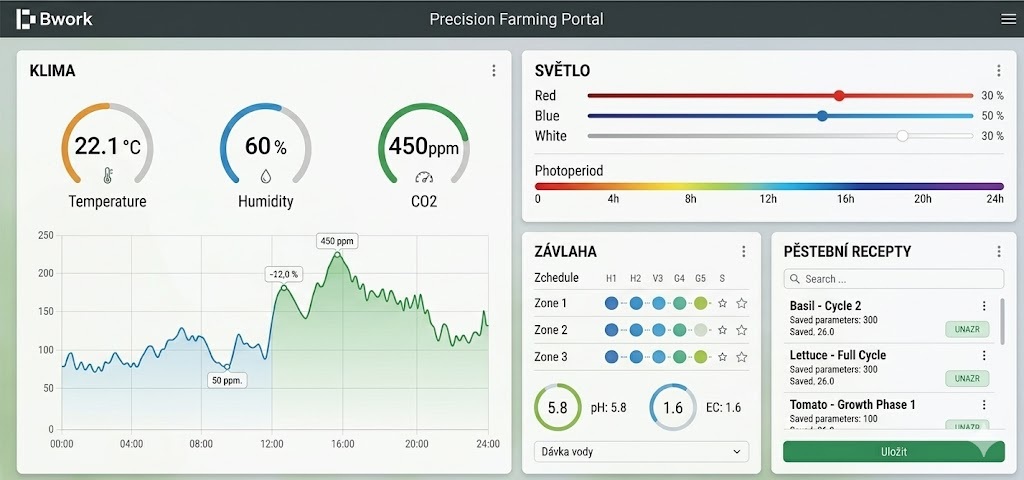Expand the Dávka vody dropdown
Viewport: 1024px width, 480px height.
tap(641, 452)
